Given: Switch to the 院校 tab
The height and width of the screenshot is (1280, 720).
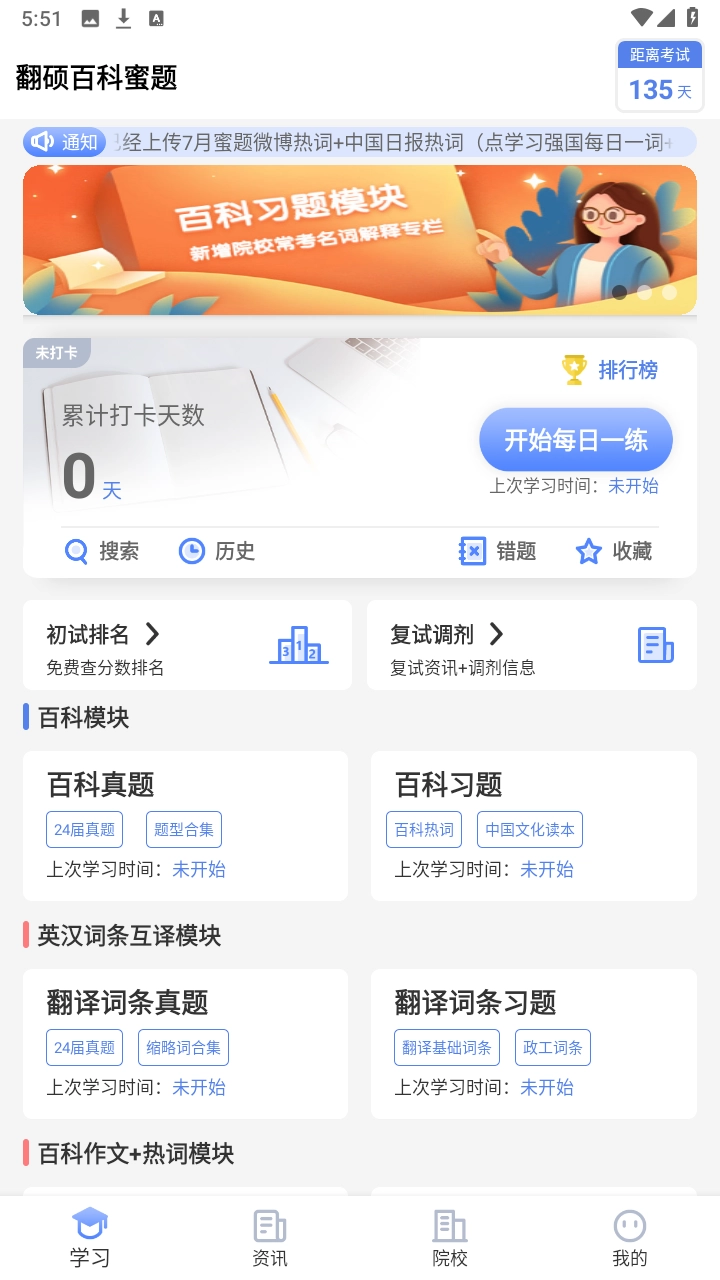Looking at the screenshot, I should [x=450, y=1238].
